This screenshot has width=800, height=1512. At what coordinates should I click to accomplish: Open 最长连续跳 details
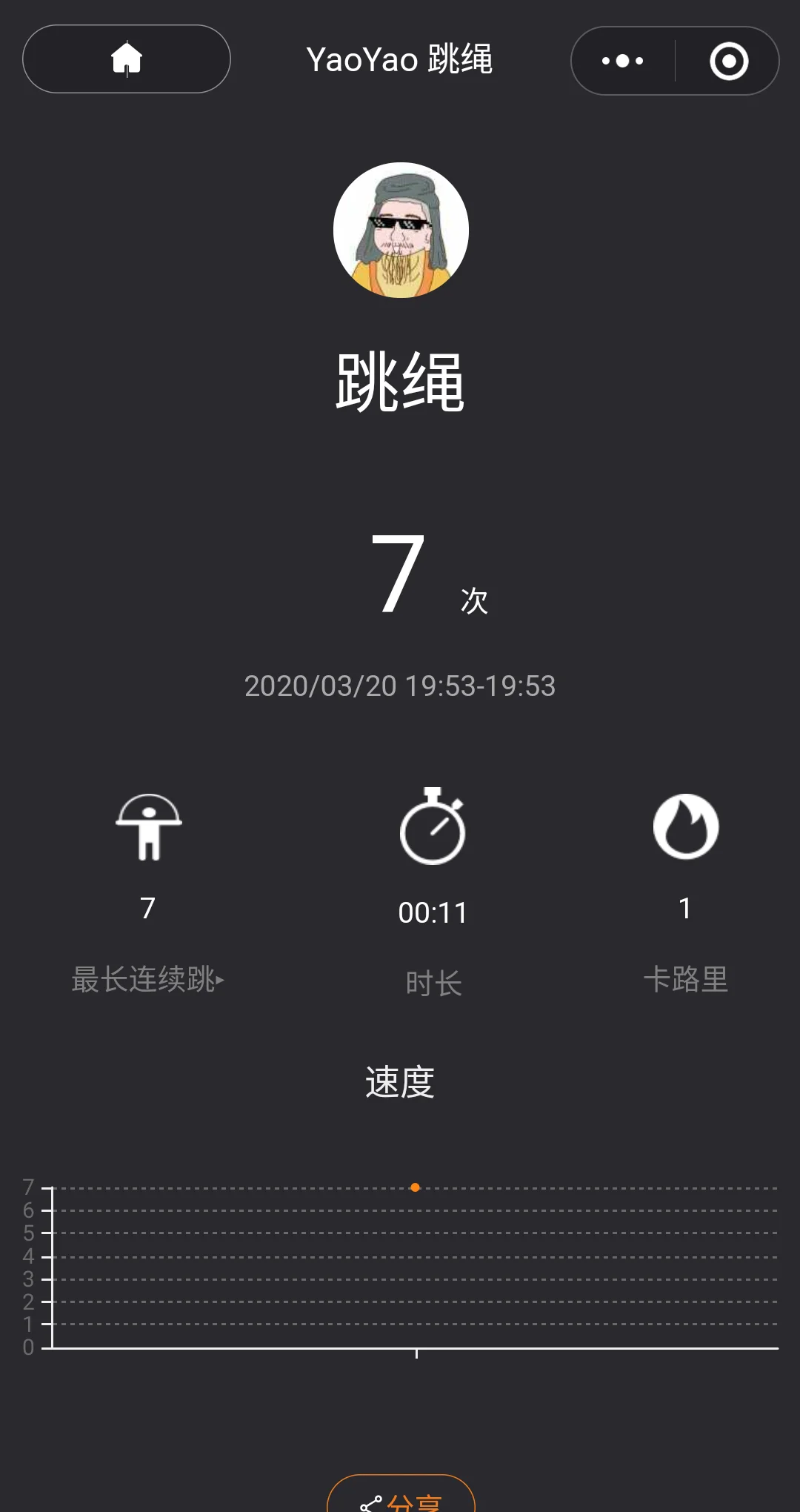click(147, 979)
